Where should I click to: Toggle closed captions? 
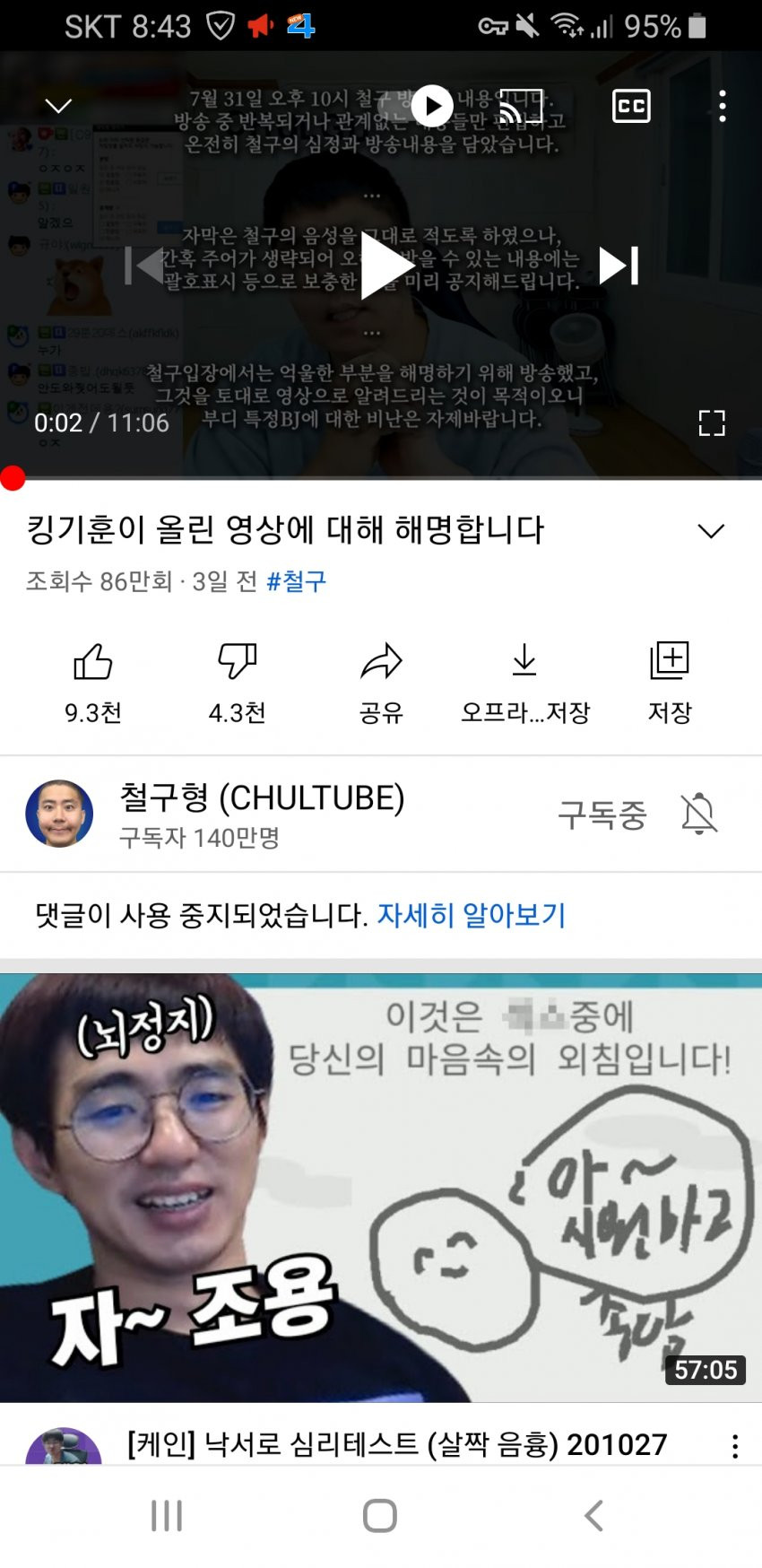point(631,106)
